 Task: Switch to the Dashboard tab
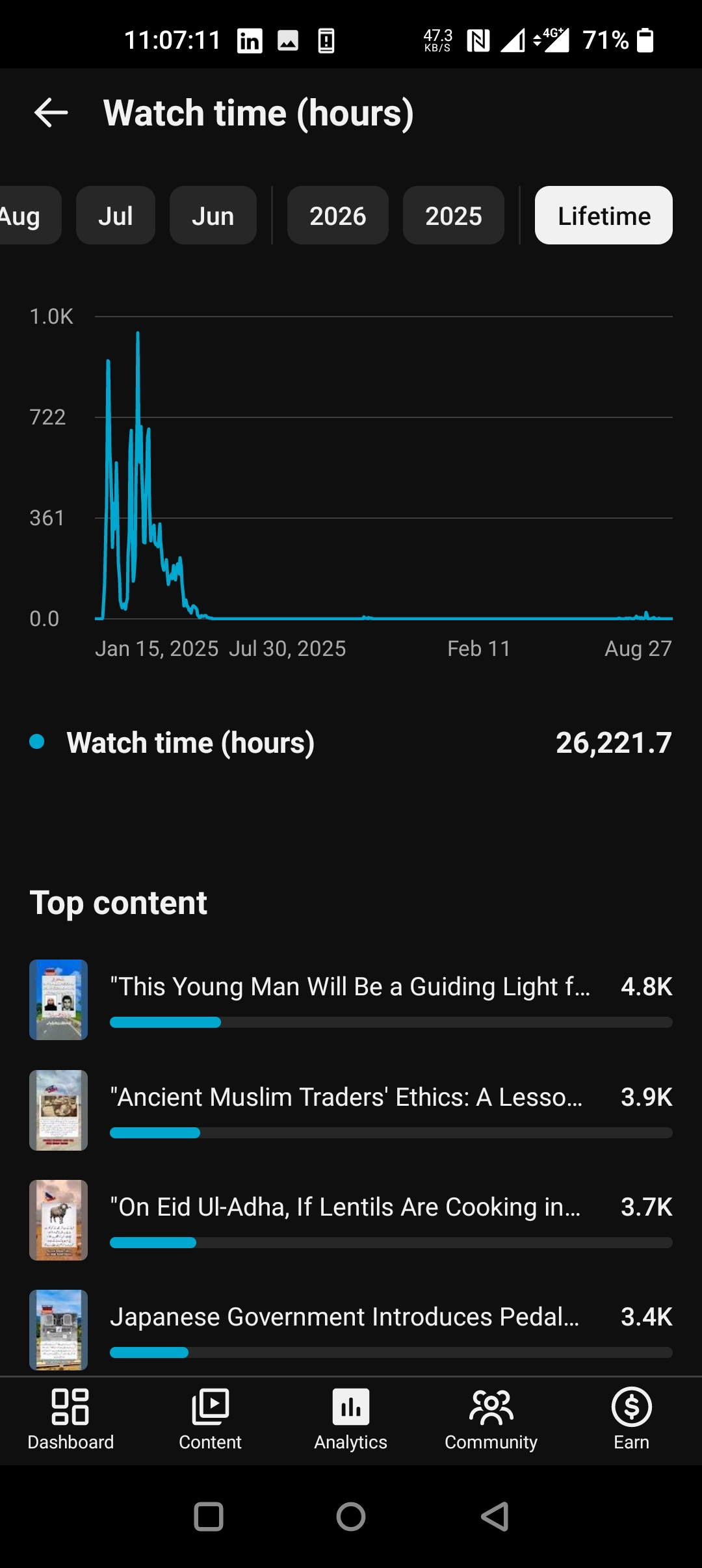pos(70,1420)
